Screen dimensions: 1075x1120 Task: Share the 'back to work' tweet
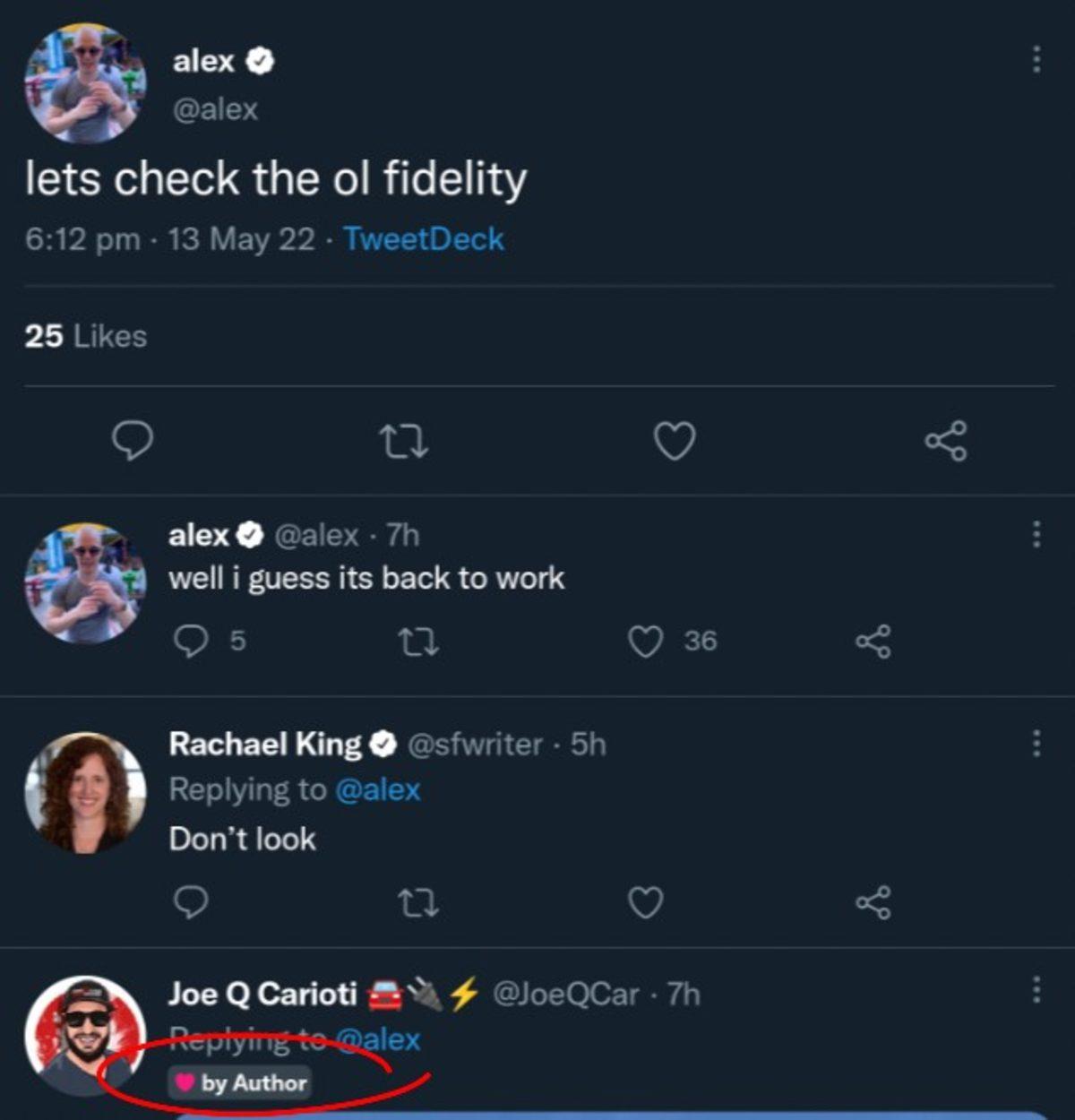[x=873, y=642]
